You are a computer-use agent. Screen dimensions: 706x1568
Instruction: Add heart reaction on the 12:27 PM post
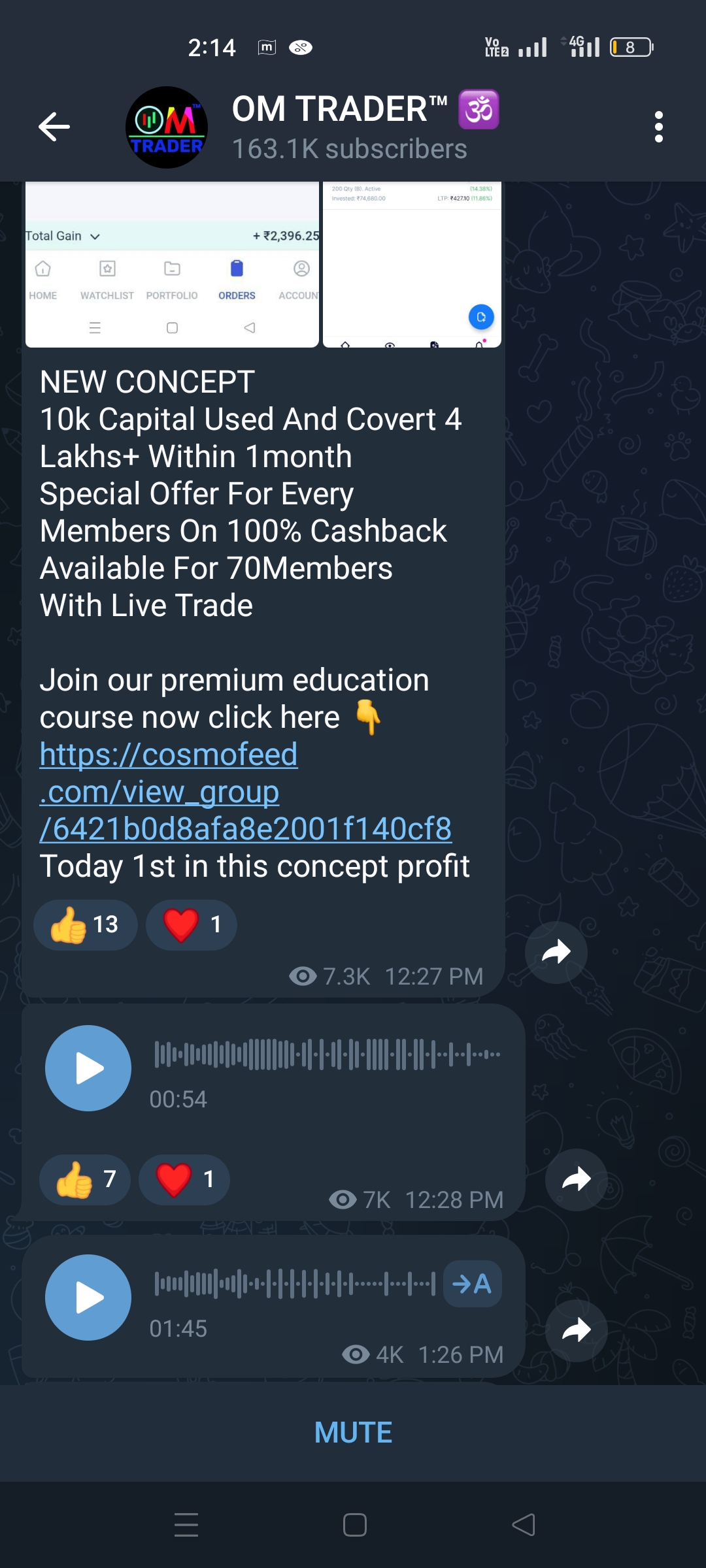click(x=192, y=925)
